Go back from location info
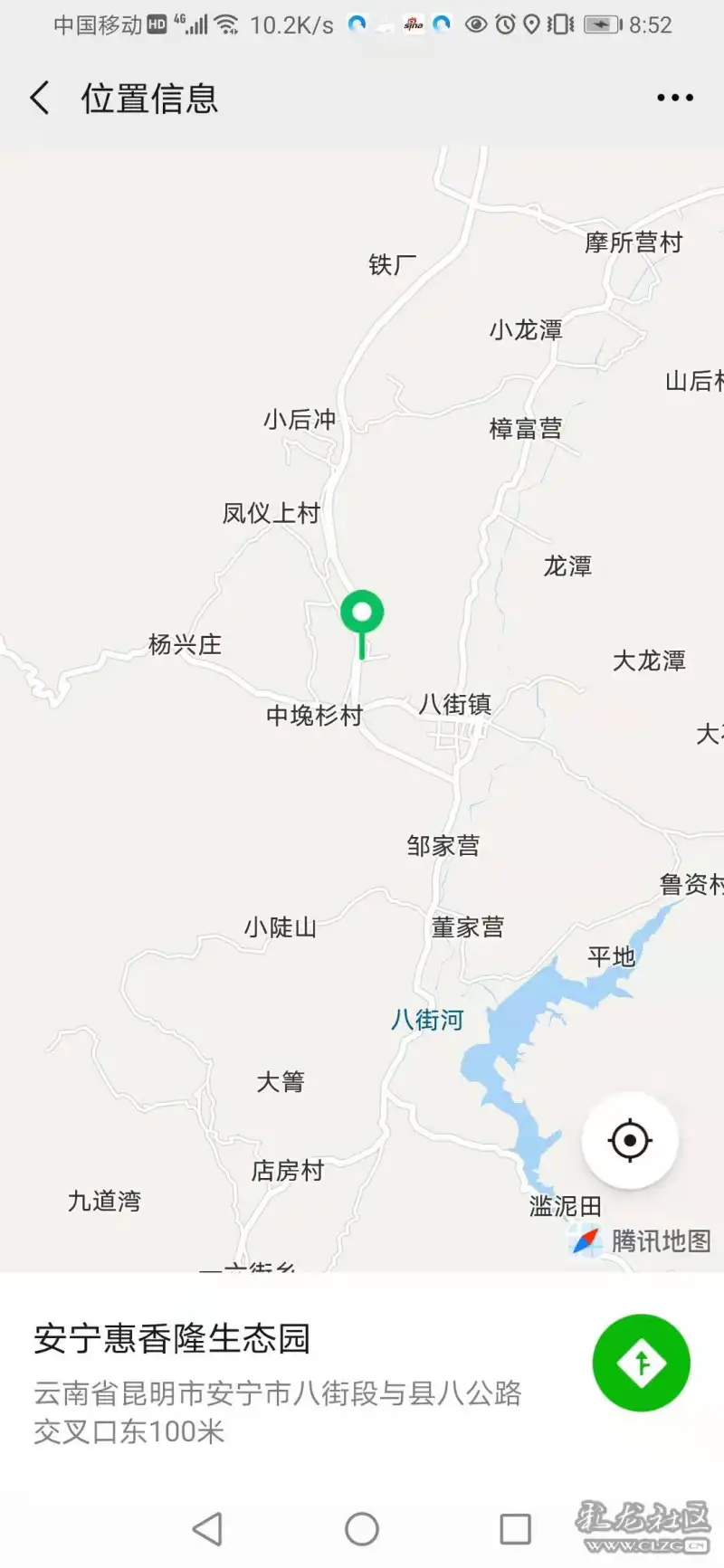 click(x=40, y=98)
